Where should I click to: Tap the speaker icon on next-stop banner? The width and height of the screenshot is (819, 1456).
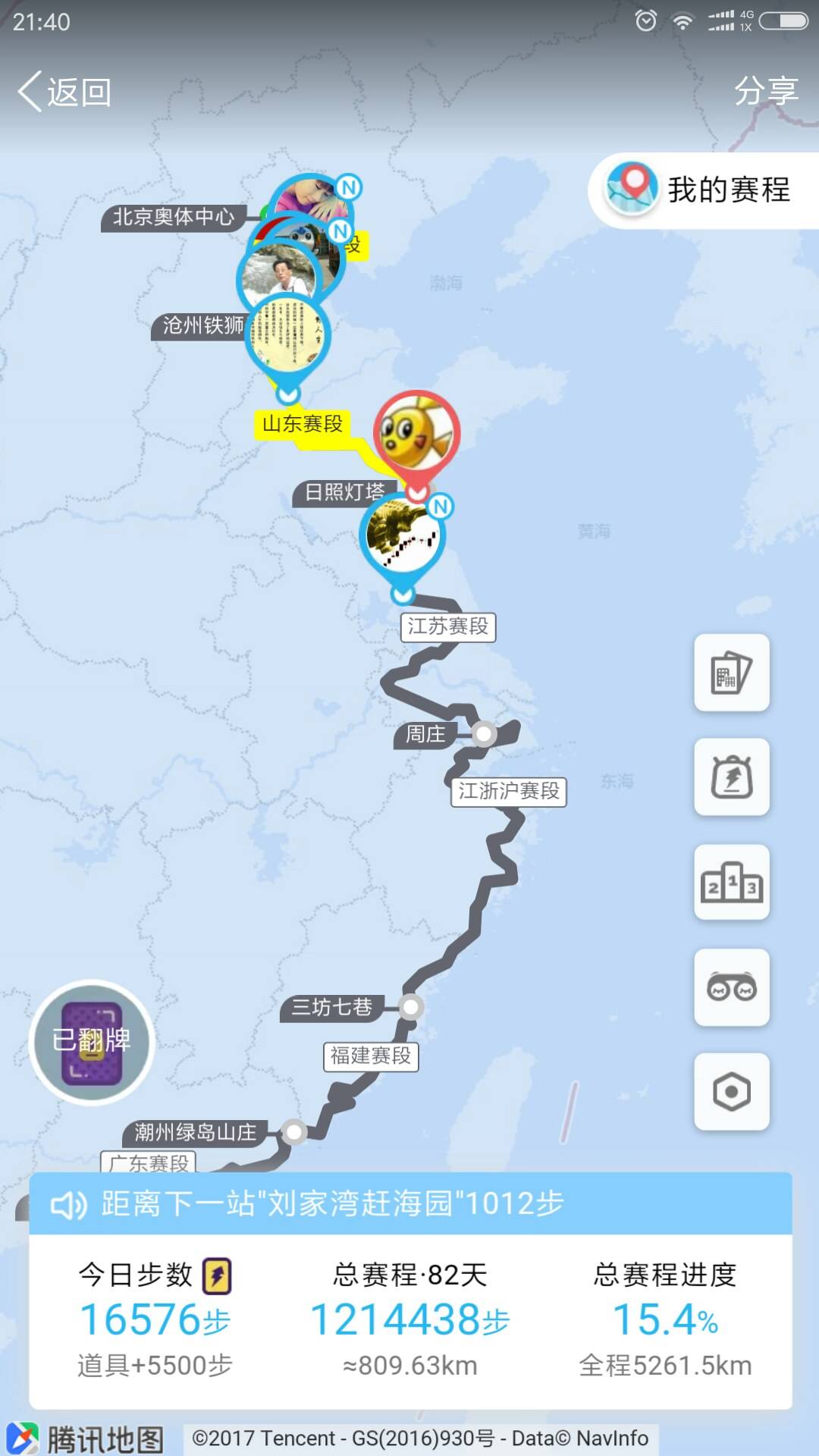68,1204
